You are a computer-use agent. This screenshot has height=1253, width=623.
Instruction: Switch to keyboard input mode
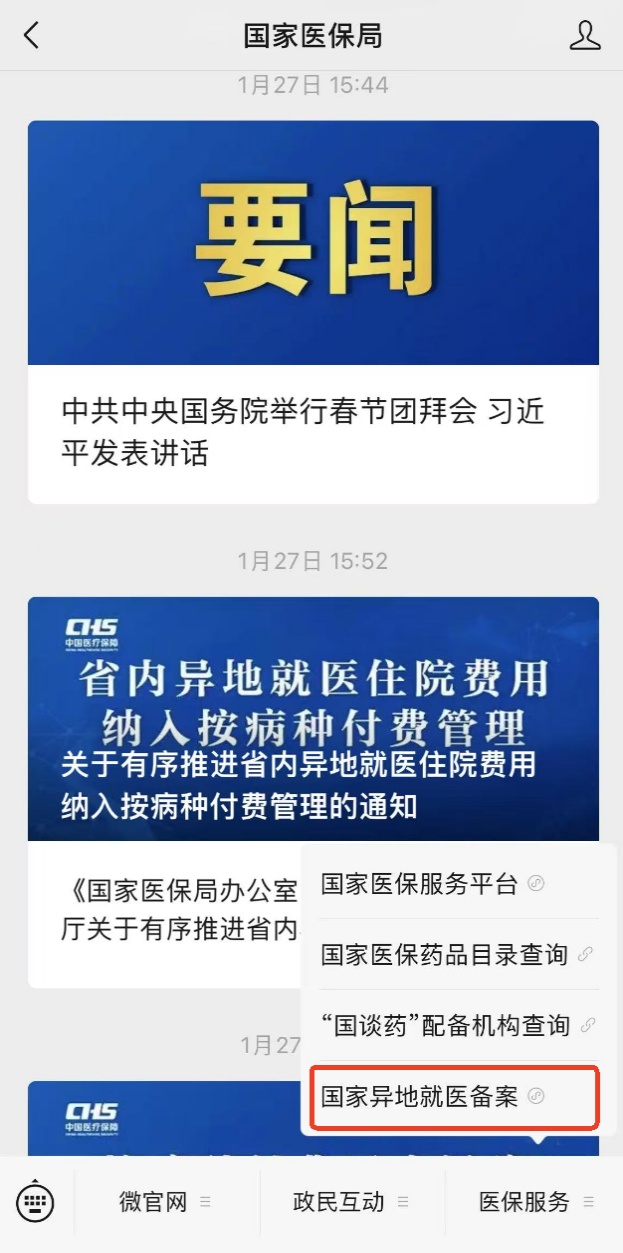pyautogui.click(x=36, y=1202)
